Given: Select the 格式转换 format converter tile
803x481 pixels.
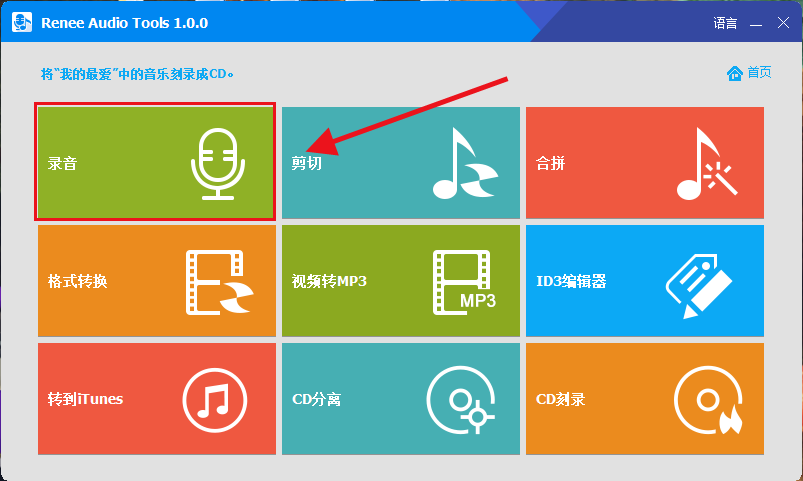Looking at the screenshot, I should (x=156, y=281).
